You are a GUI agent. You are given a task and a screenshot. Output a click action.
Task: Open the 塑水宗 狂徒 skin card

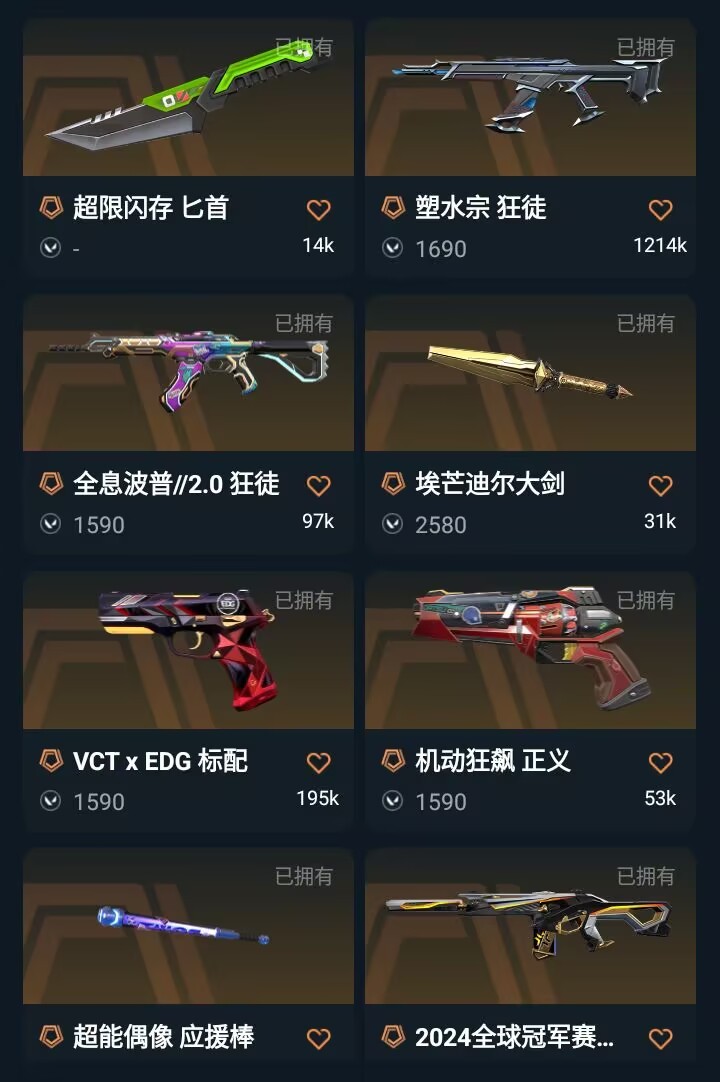[x=530, y=110]
